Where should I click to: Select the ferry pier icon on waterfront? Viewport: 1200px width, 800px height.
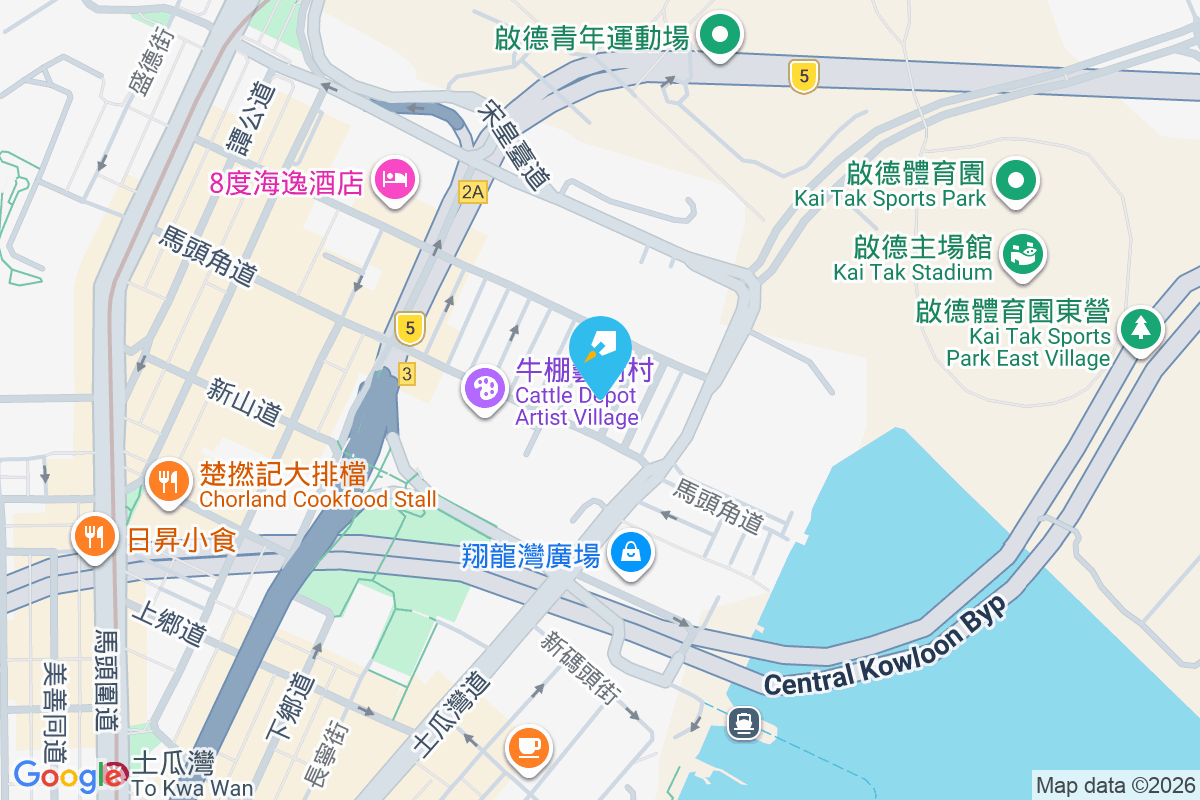coord(744,721)
